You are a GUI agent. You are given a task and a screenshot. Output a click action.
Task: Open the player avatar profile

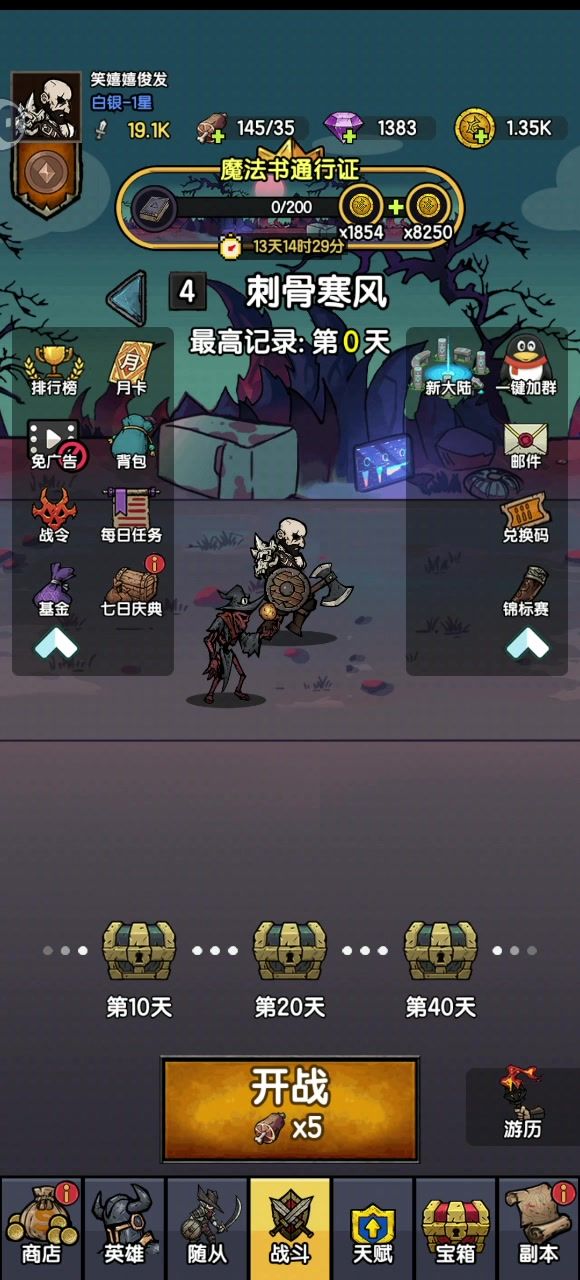pyautogui.click(x=46, y=107)
